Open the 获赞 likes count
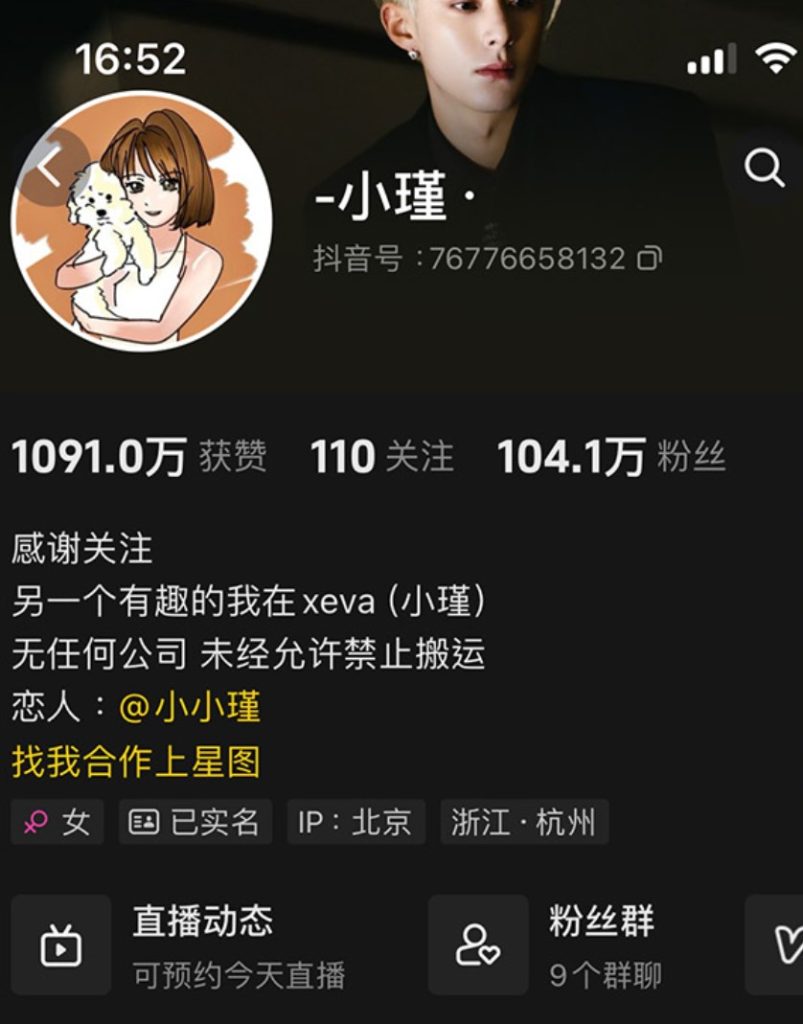 [x=139, y=458]
